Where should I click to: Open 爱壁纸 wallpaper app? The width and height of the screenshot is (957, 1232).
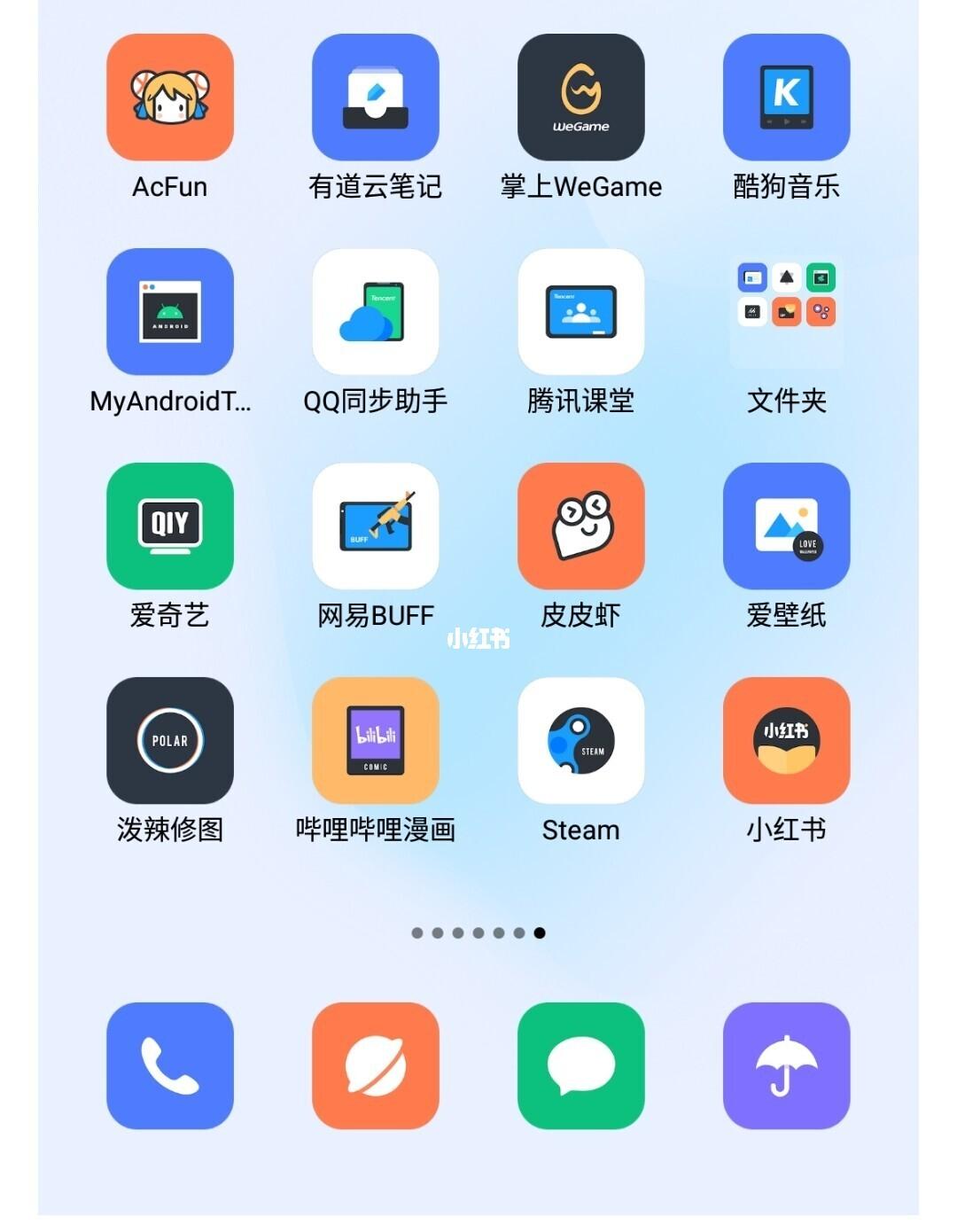point(786,526)
